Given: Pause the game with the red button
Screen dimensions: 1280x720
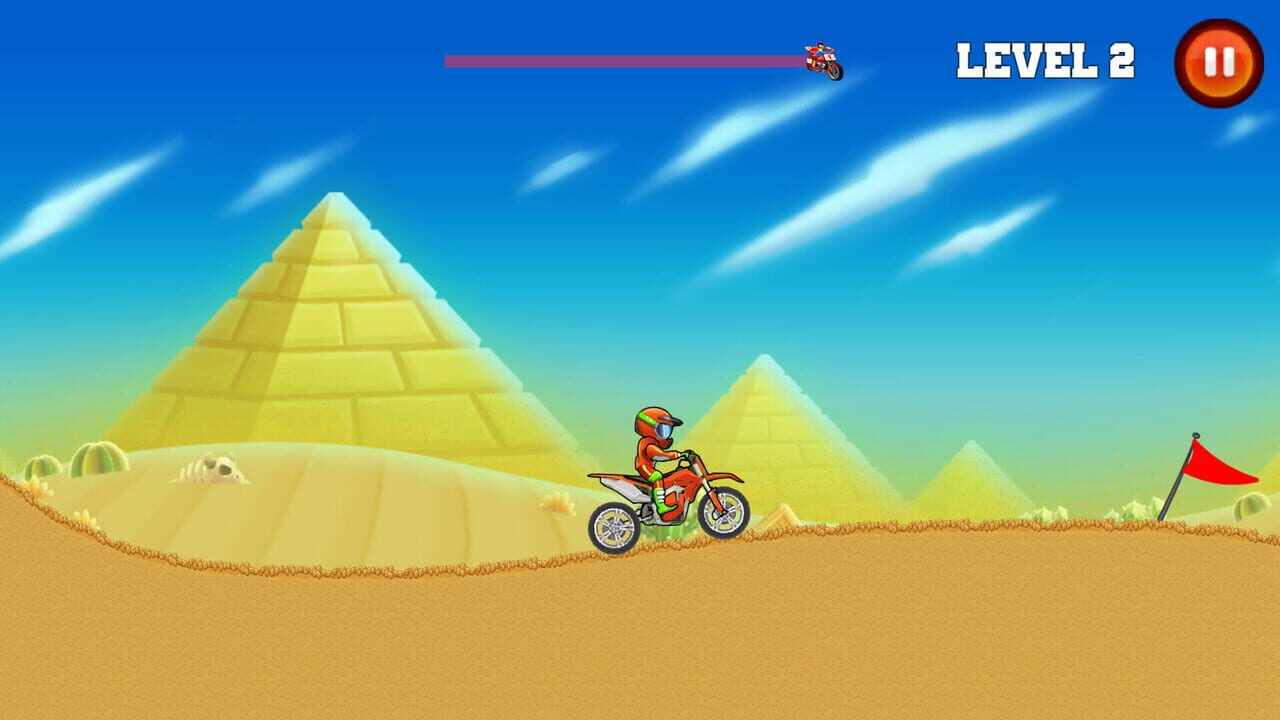Looking at the screenshot, I should [x=1218, y=63].
